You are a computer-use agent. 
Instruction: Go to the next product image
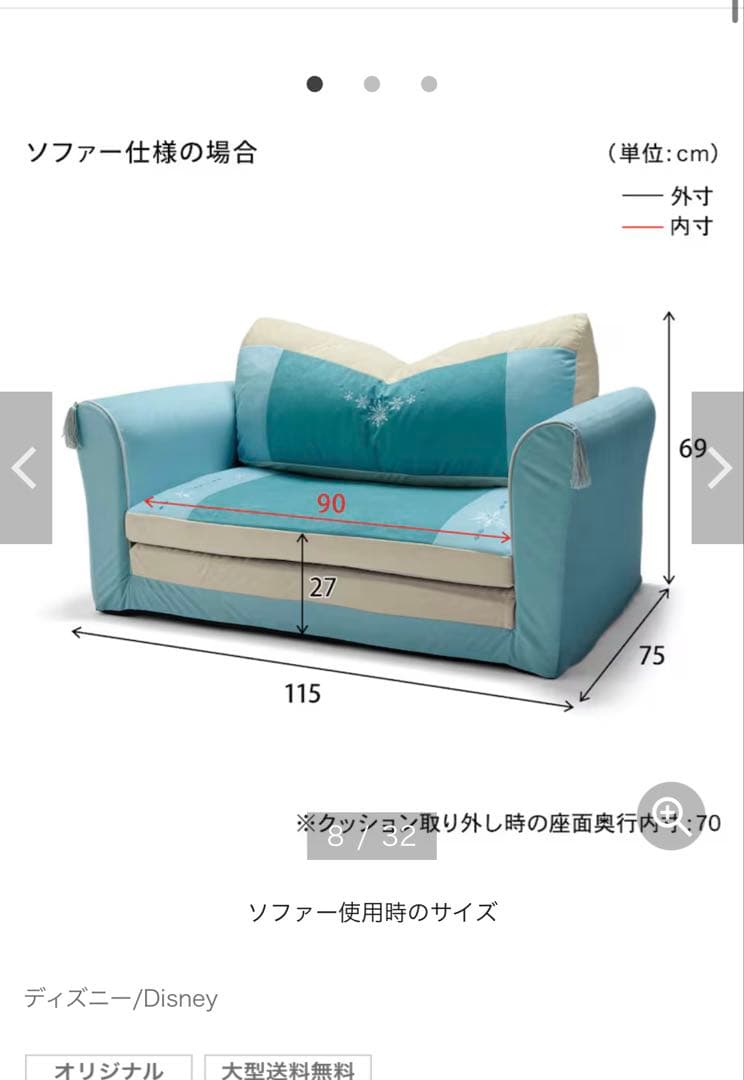point(717,468)
